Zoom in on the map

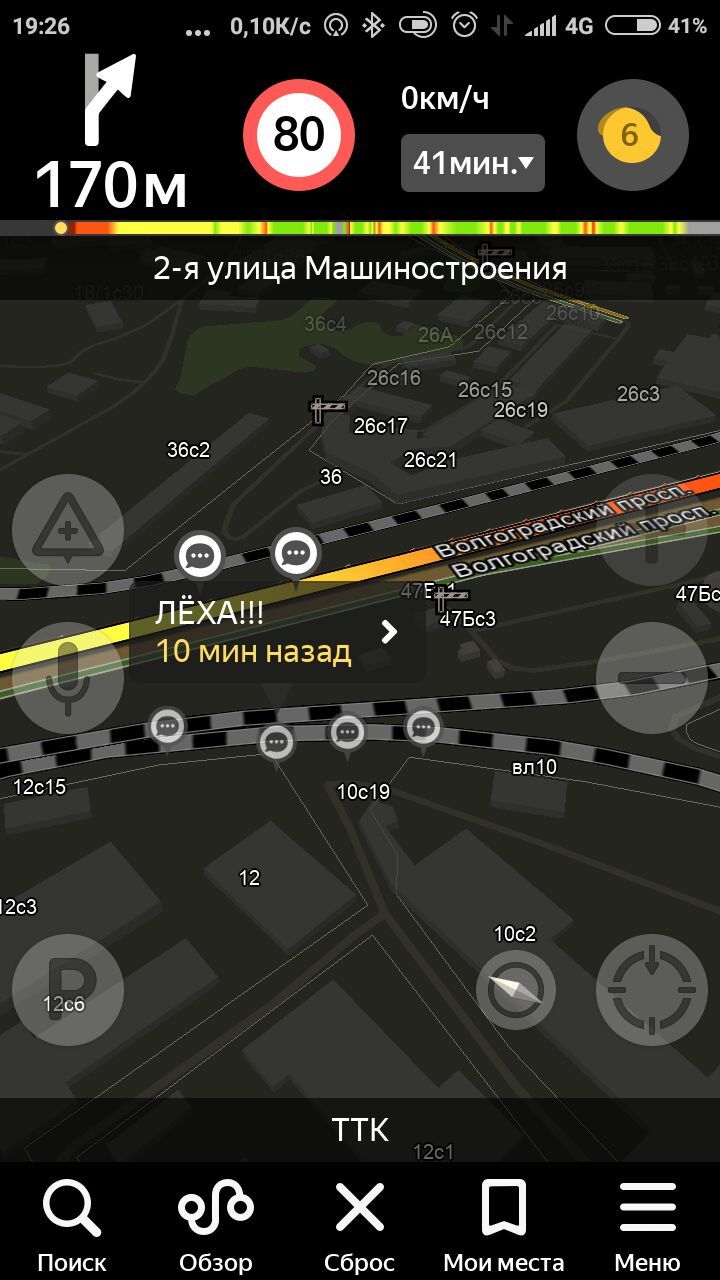652,530
